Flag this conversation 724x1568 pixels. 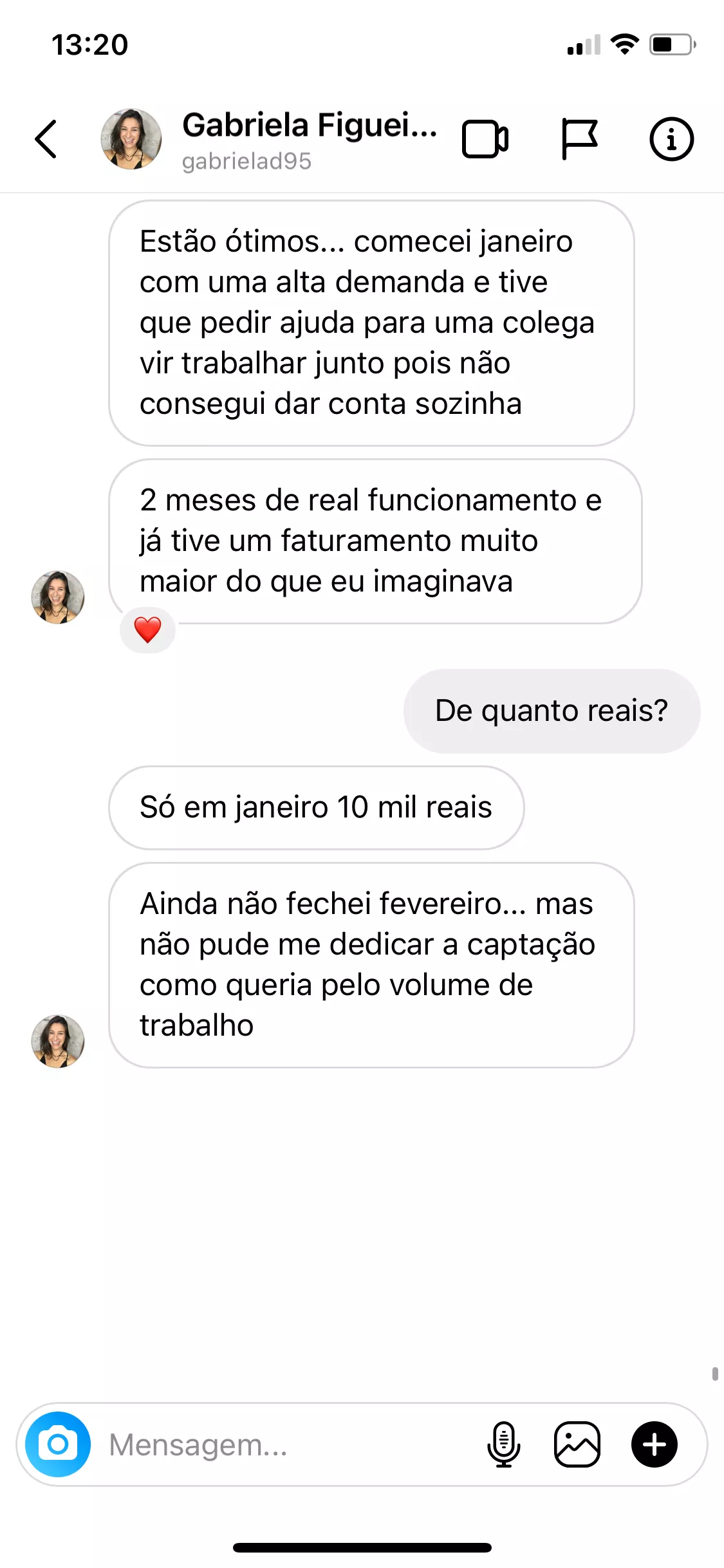[x=579, y=138]
